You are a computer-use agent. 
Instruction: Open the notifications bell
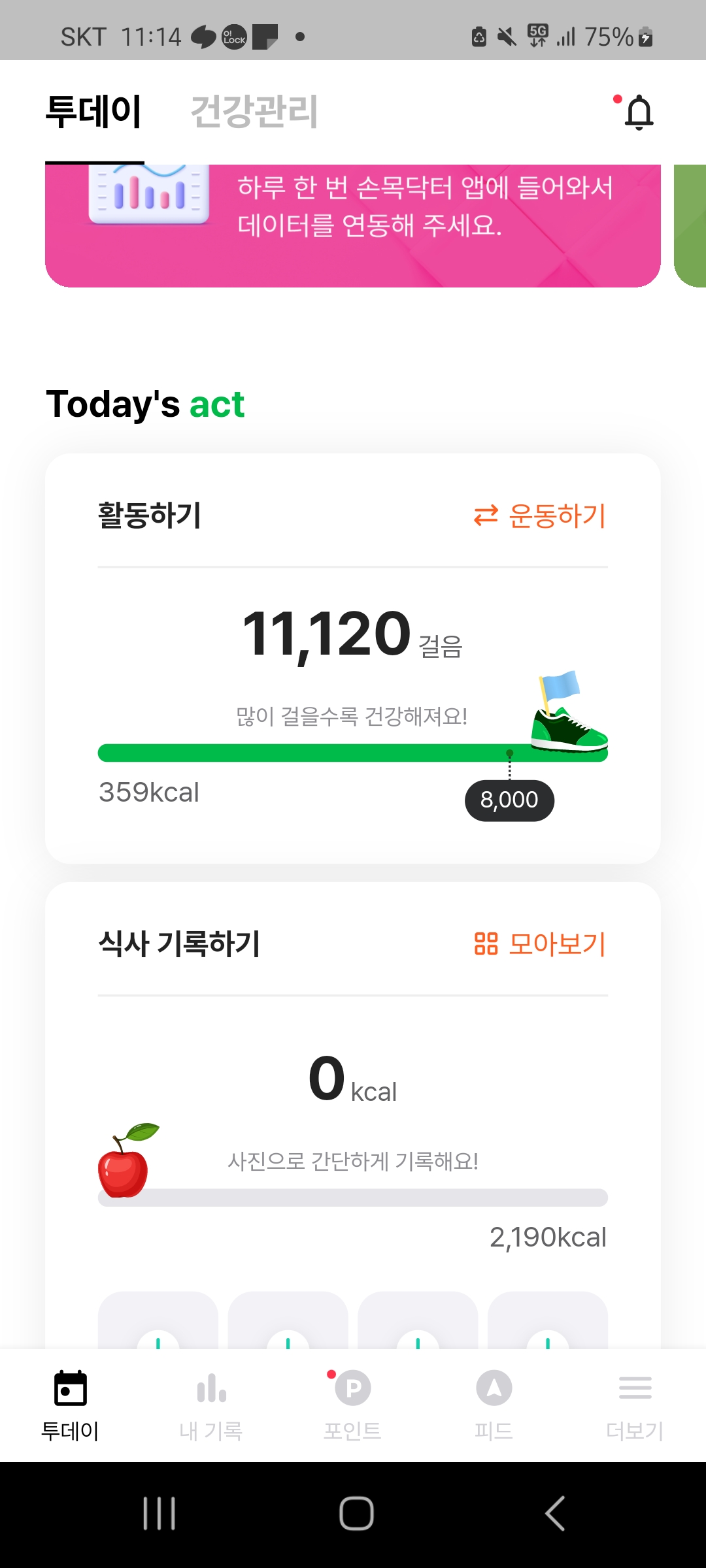(x=639, y=112)
